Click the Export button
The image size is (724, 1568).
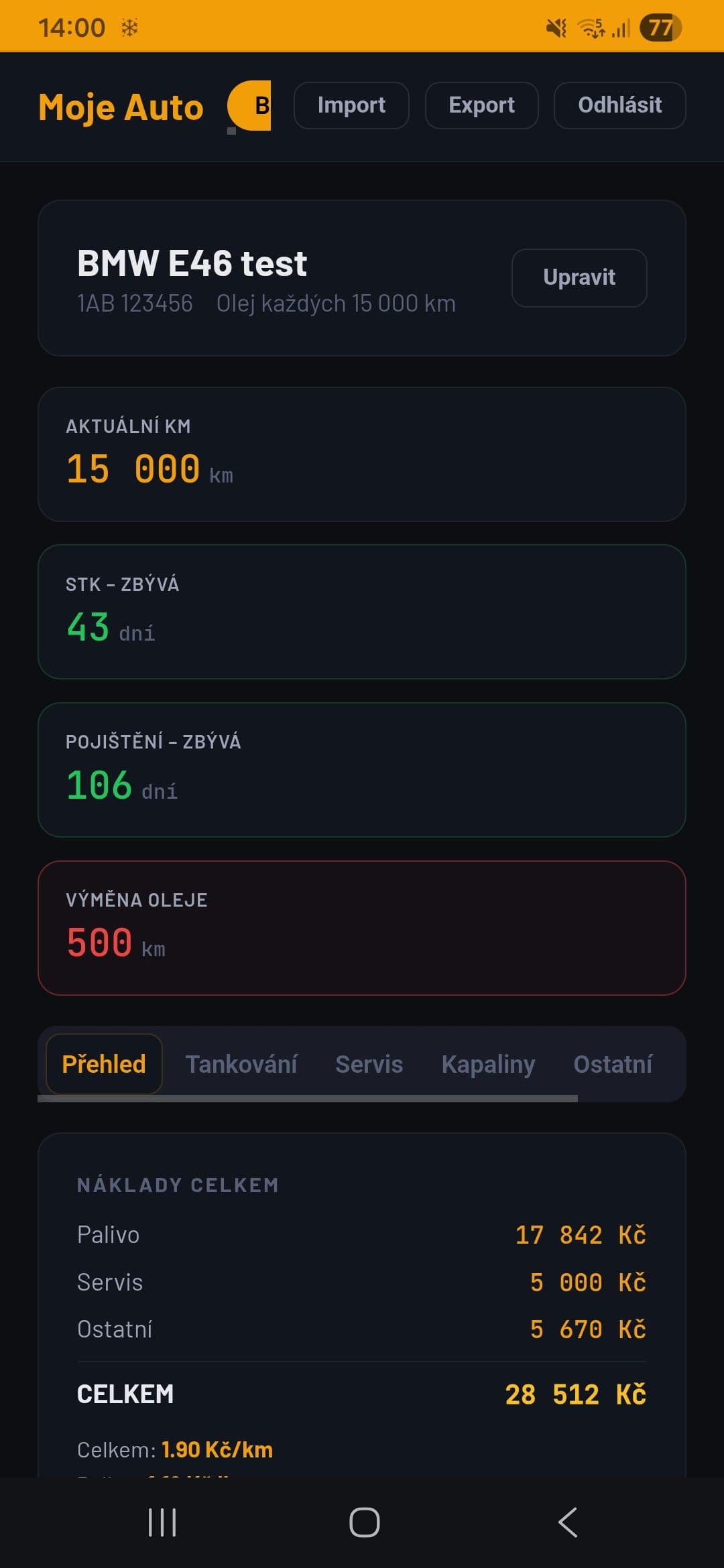tap(481, 105)
